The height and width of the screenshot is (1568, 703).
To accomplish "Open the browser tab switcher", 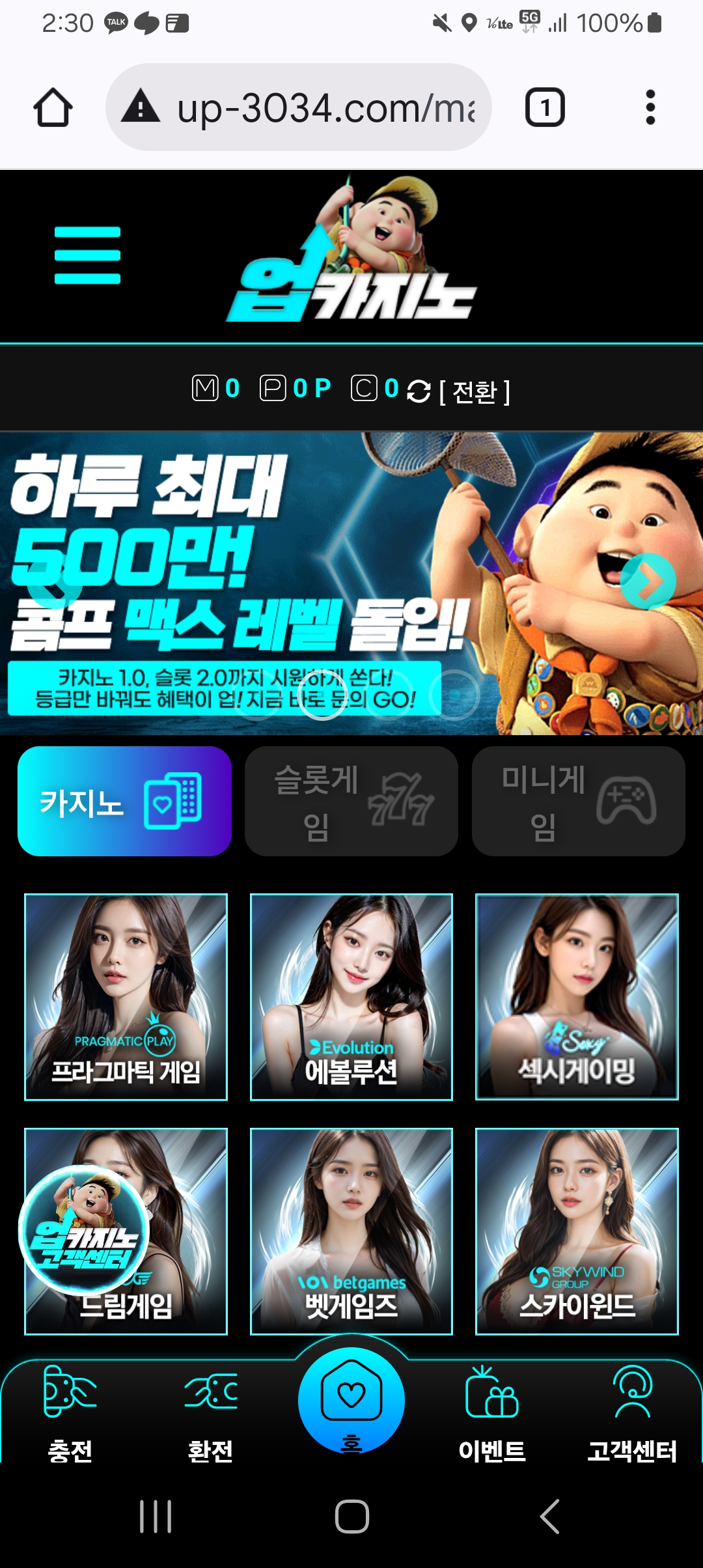I will pyautogui.click(x=545, y=107).
